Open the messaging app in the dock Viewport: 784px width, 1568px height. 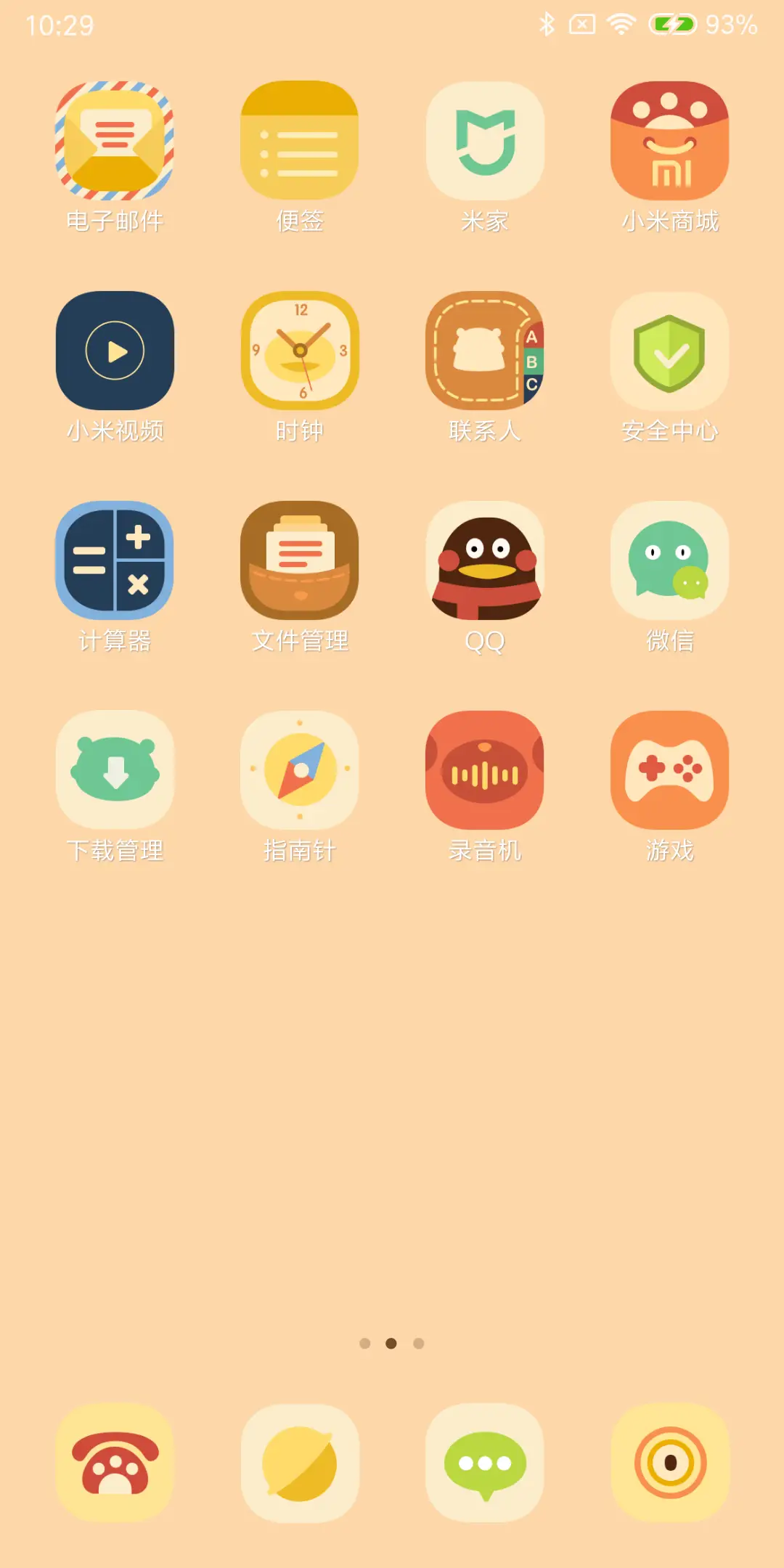tap(485, 1463)
